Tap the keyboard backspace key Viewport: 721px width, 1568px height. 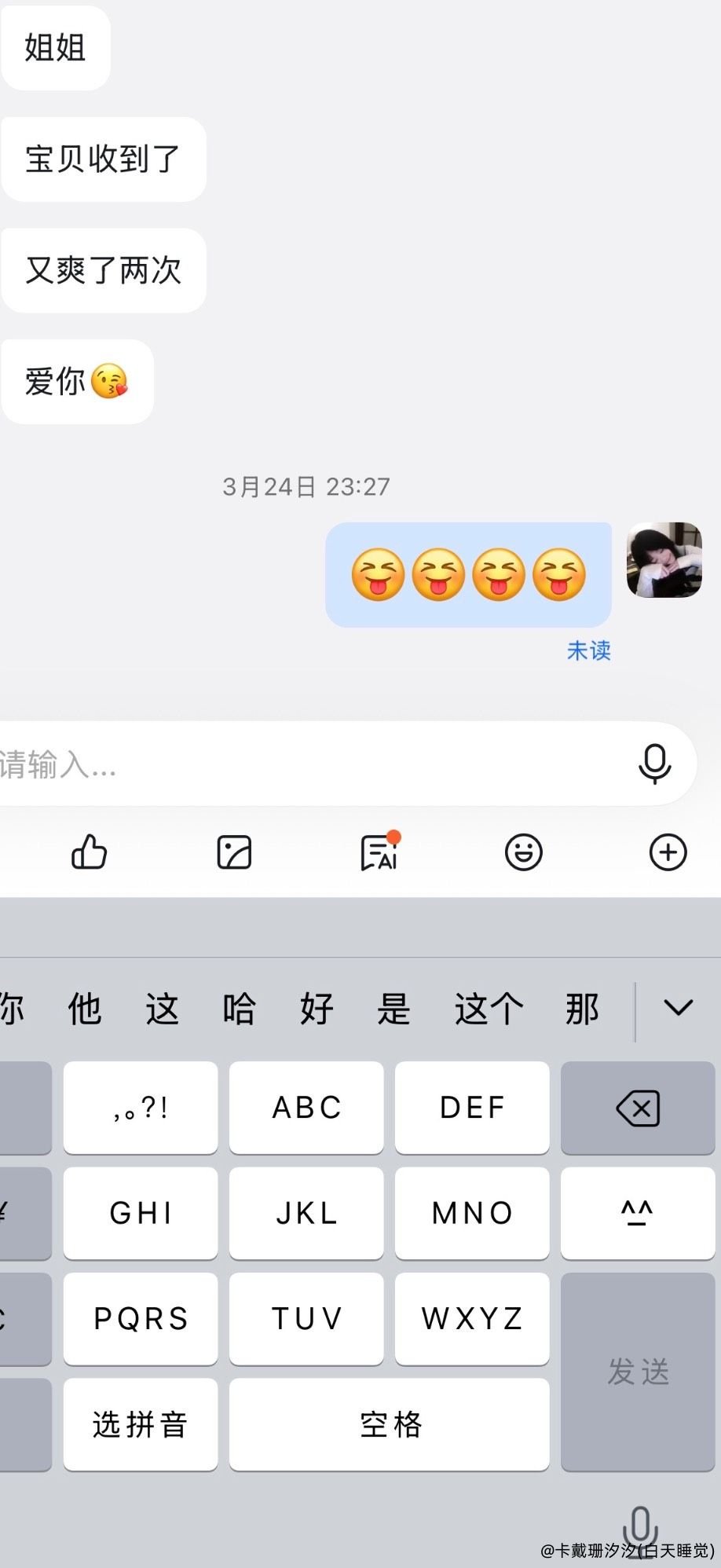click(638, 1108)
